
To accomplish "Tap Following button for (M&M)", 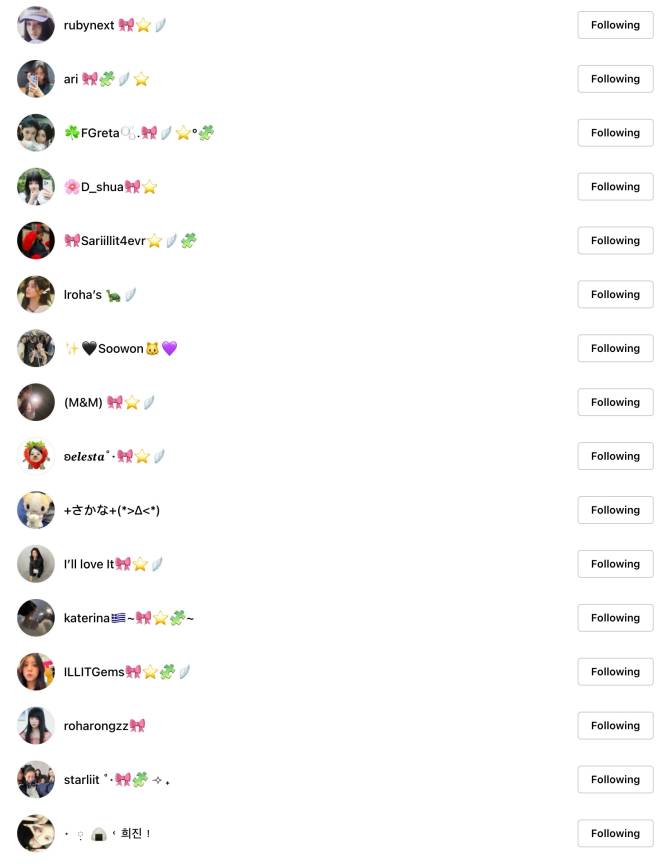I will (x=614, y=403).
